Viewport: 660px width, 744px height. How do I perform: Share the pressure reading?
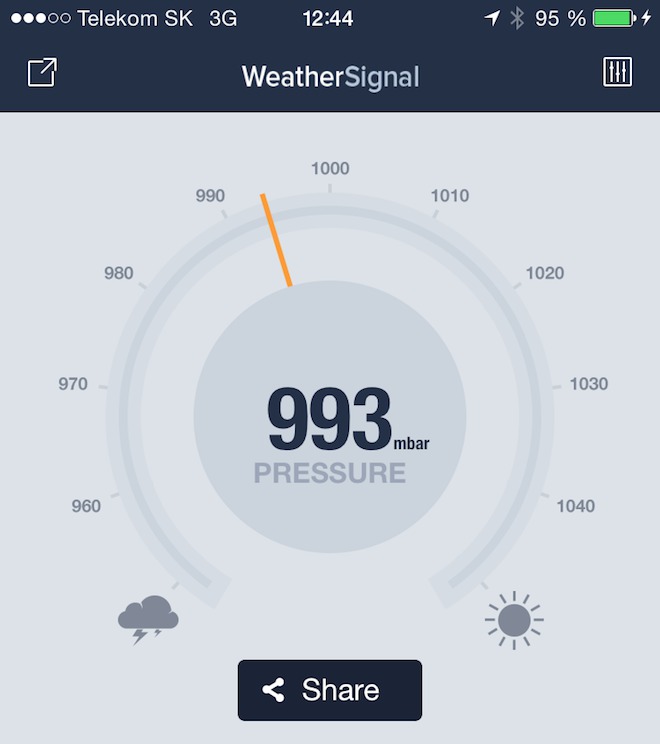click(329, 690)
